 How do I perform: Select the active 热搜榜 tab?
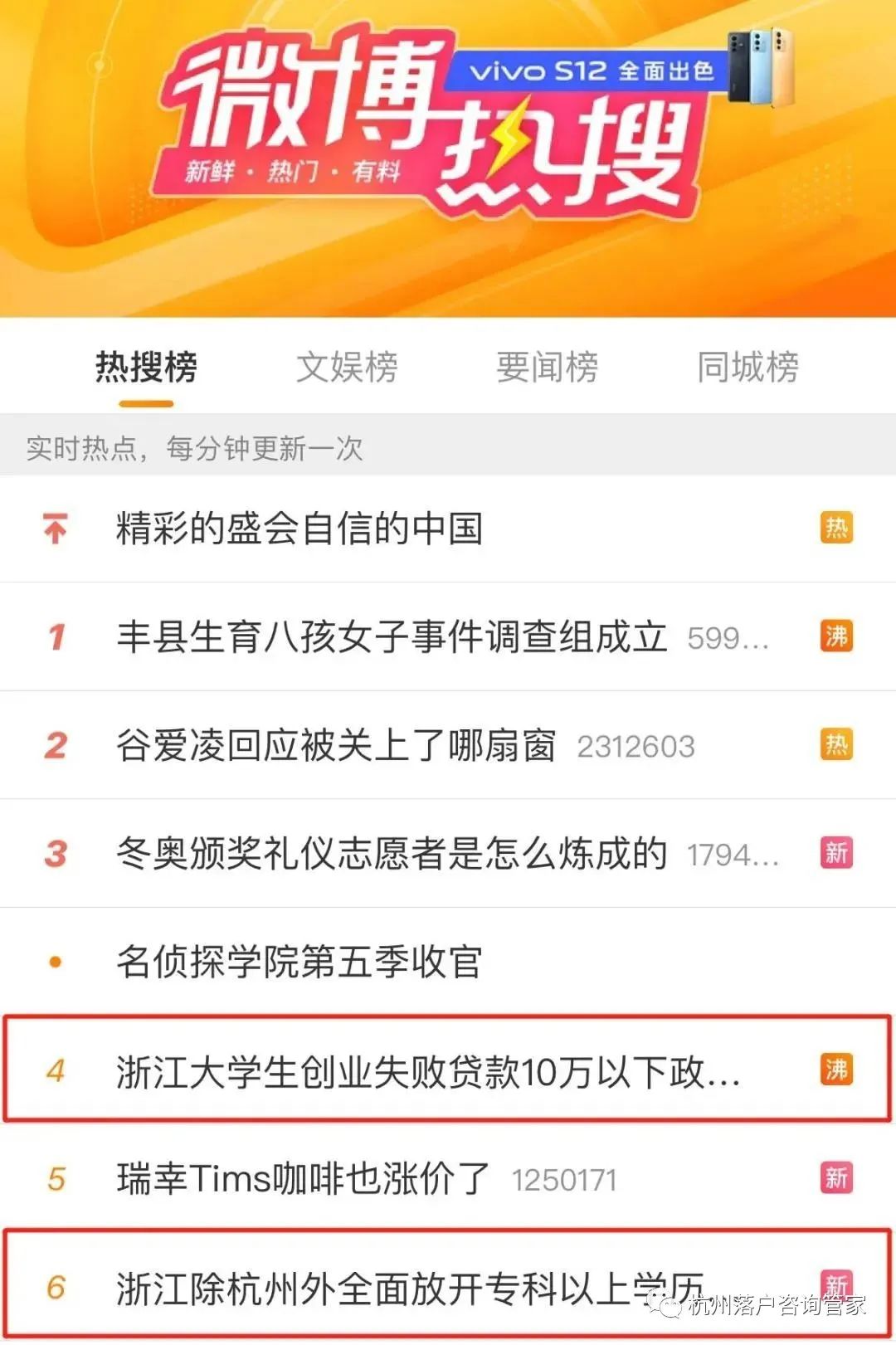pyautogui.click(x=147, y=368)
